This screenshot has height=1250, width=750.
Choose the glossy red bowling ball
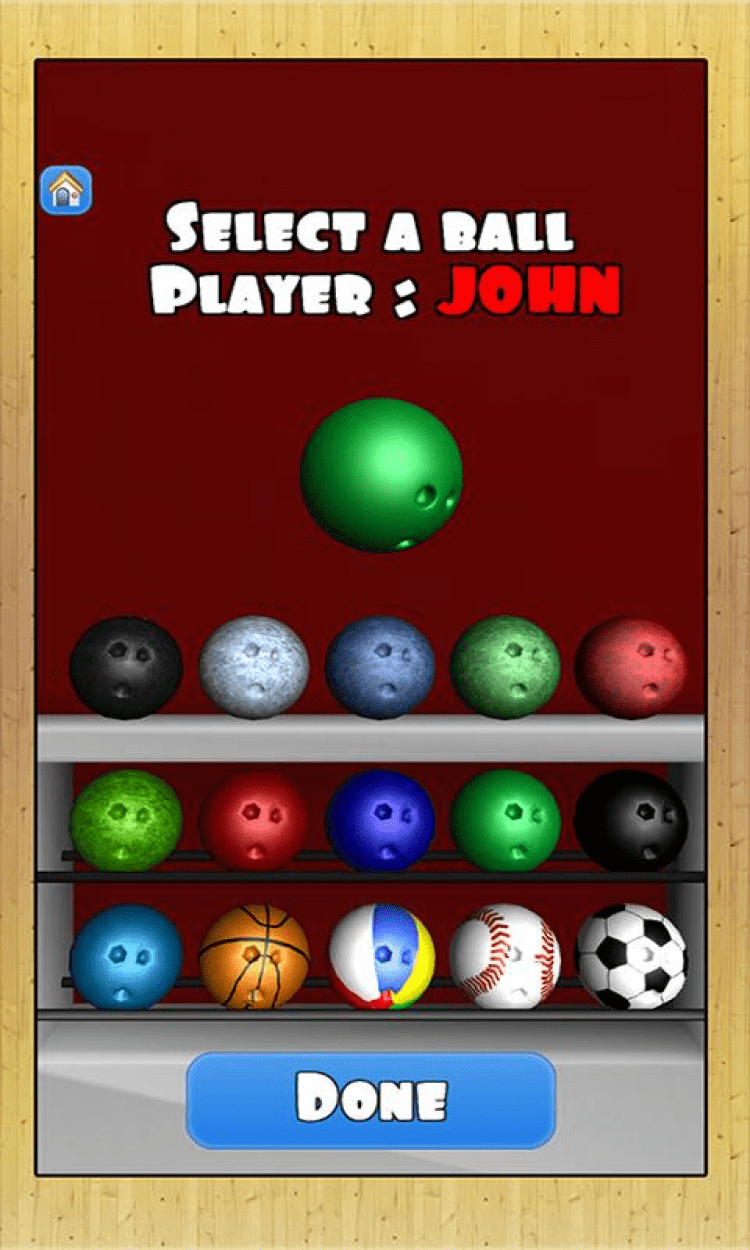[253, 820]
